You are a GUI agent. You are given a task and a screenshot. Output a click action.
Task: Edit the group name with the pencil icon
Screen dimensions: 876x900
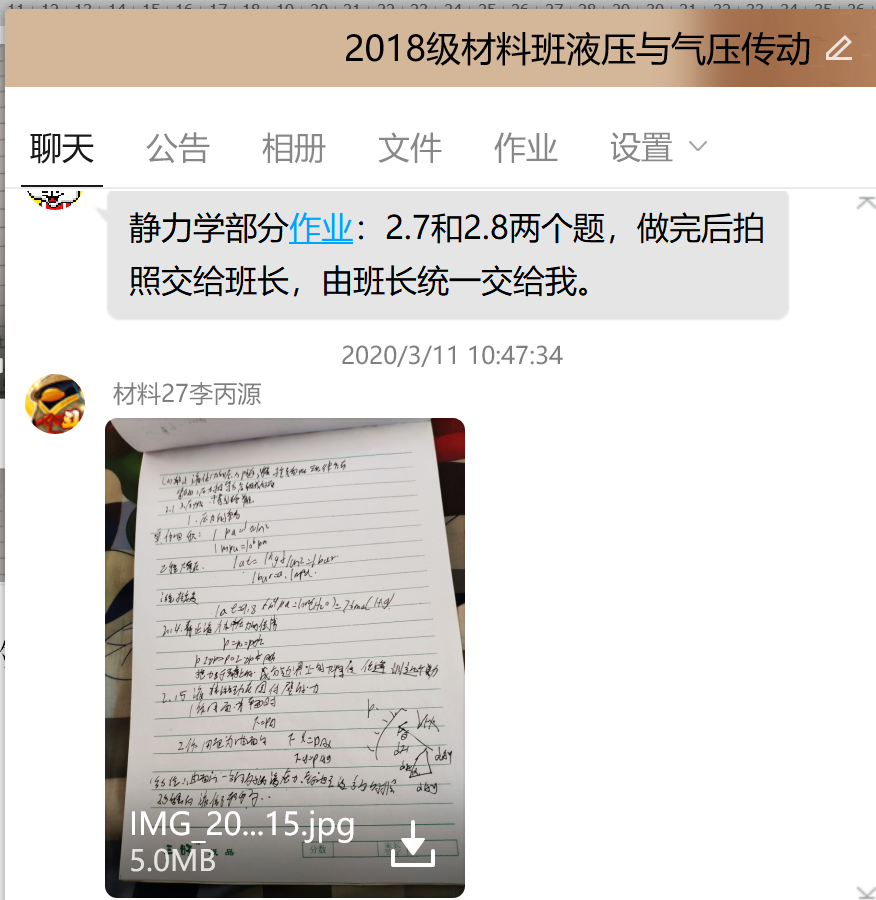pyautogui.click(x=839, y=48)
